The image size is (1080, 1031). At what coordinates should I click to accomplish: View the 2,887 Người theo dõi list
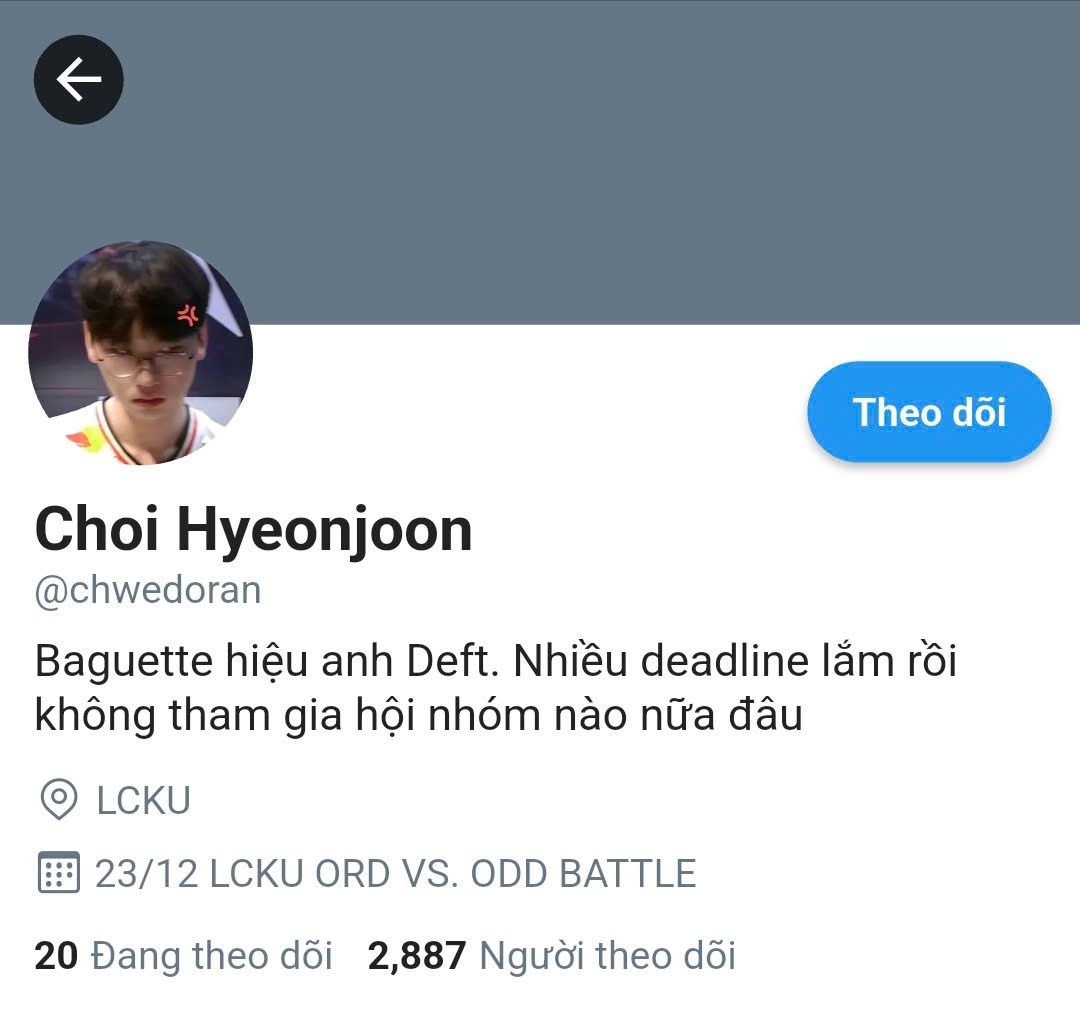[552, 955]
